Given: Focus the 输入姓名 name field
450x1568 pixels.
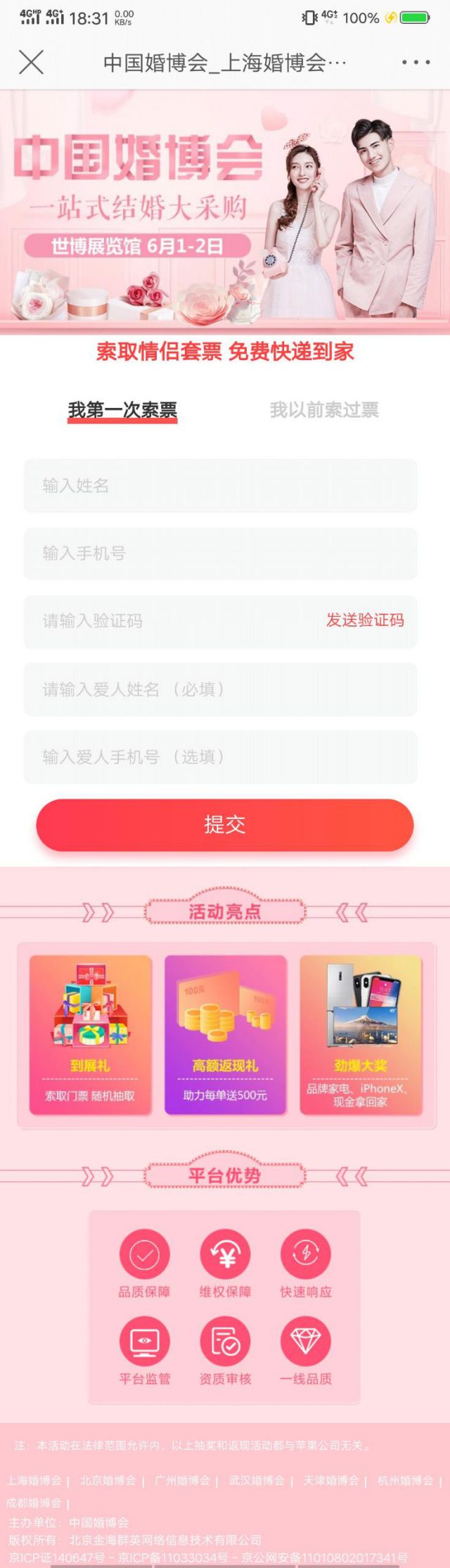Looking at the screenshot, I should 220,485.
